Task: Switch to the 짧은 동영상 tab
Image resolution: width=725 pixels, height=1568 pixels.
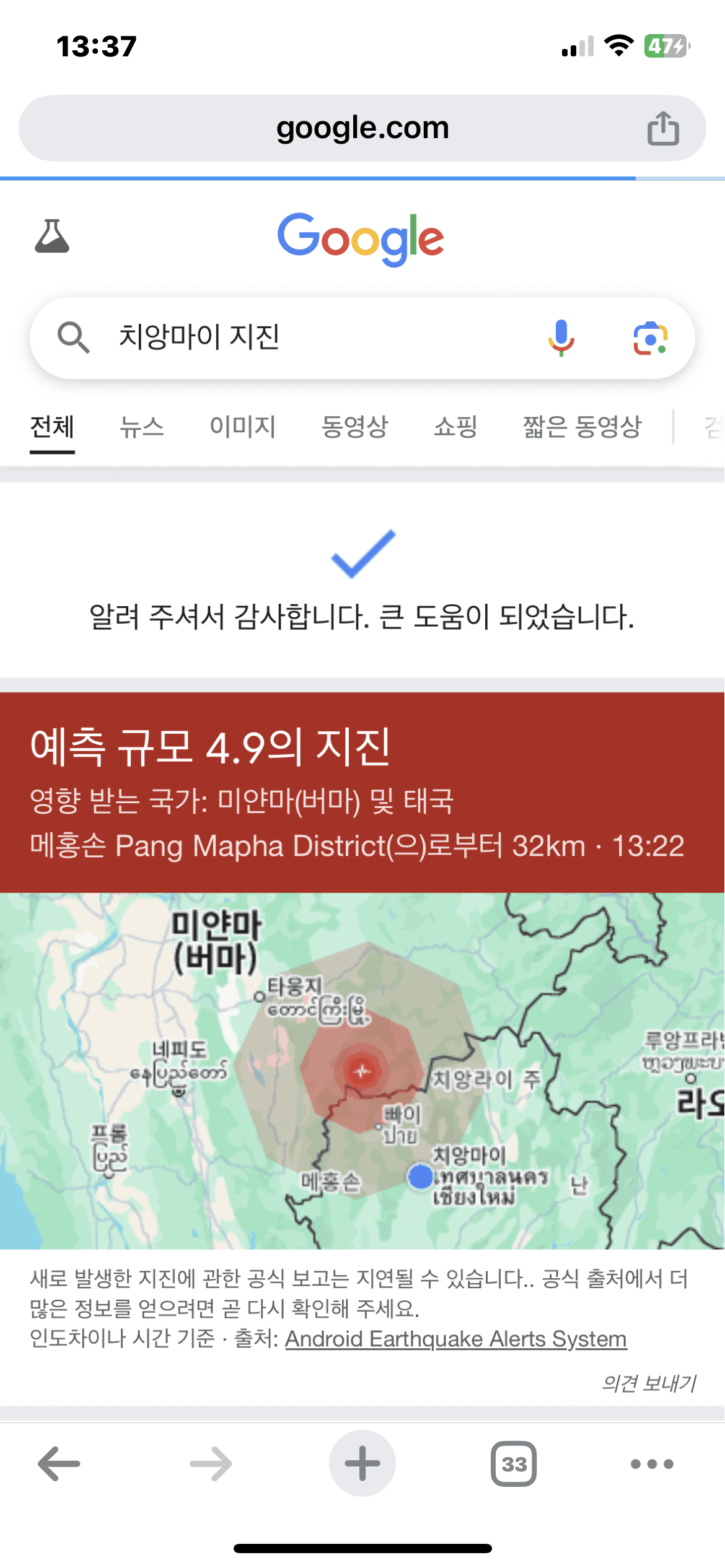Action: coord(582,427)
